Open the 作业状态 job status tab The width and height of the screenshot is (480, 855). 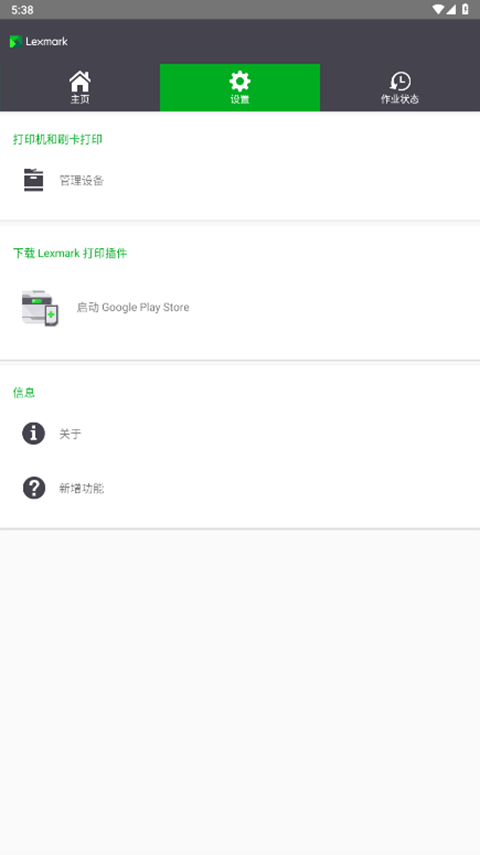pyautogui.click(x=400, y=87)
